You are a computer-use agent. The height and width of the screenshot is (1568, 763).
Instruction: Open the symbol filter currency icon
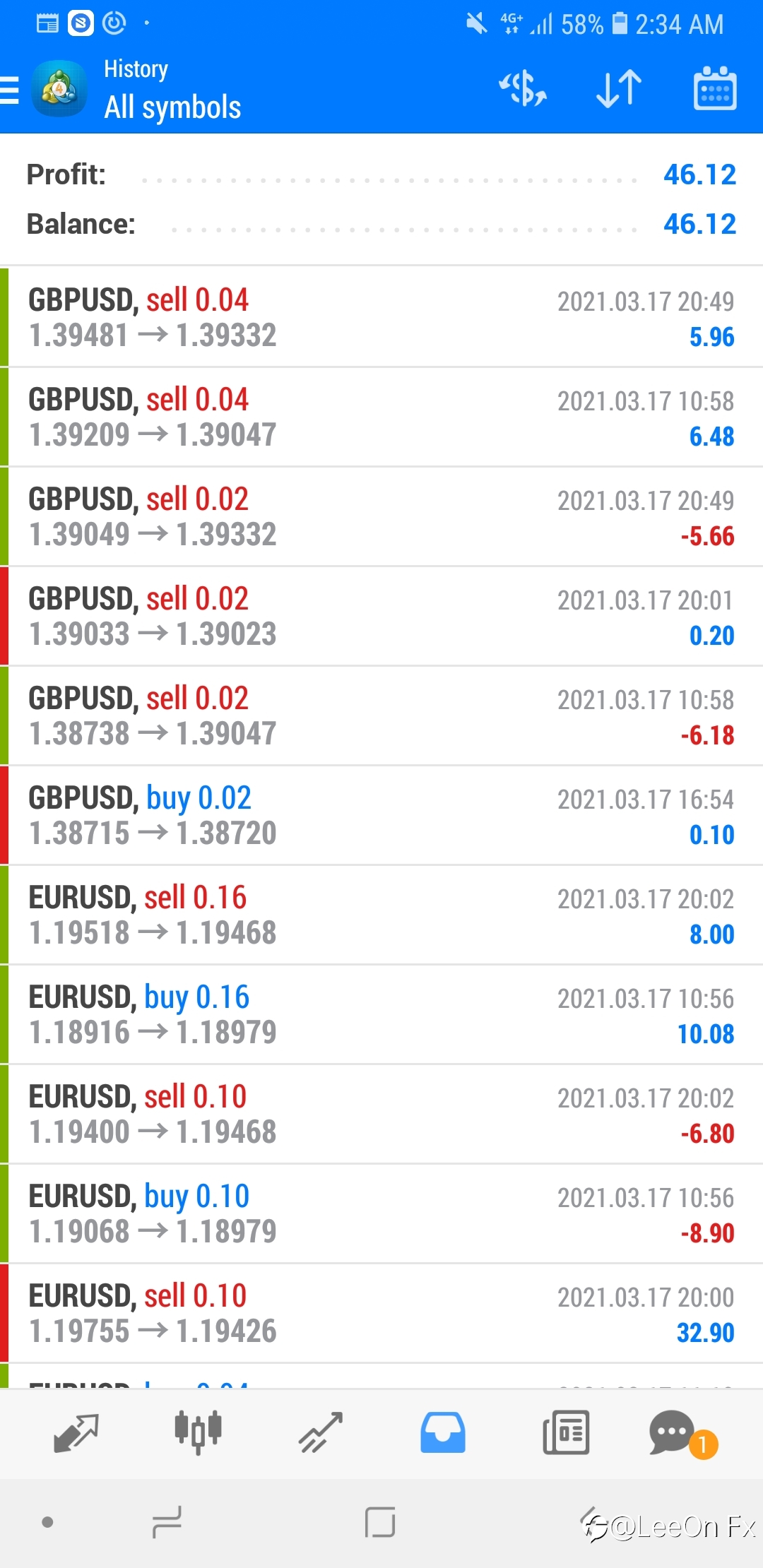[523, 89]
